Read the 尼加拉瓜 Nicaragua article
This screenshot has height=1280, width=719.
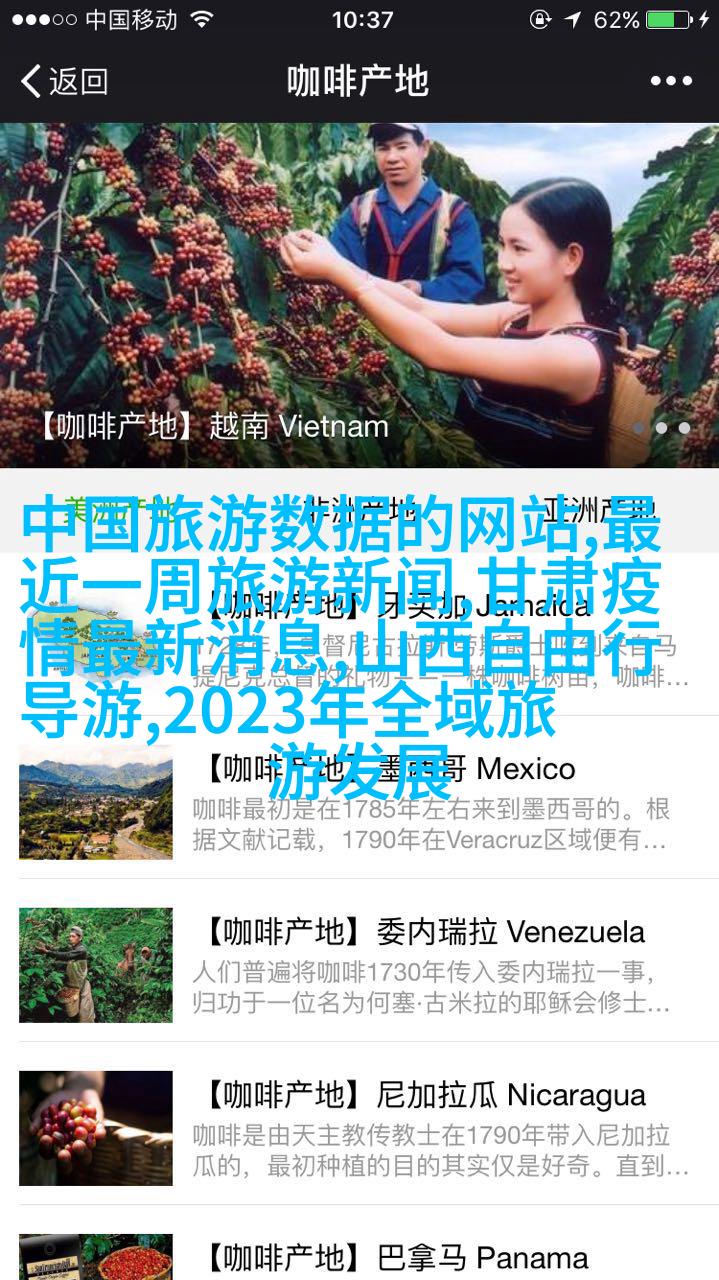359,1124
